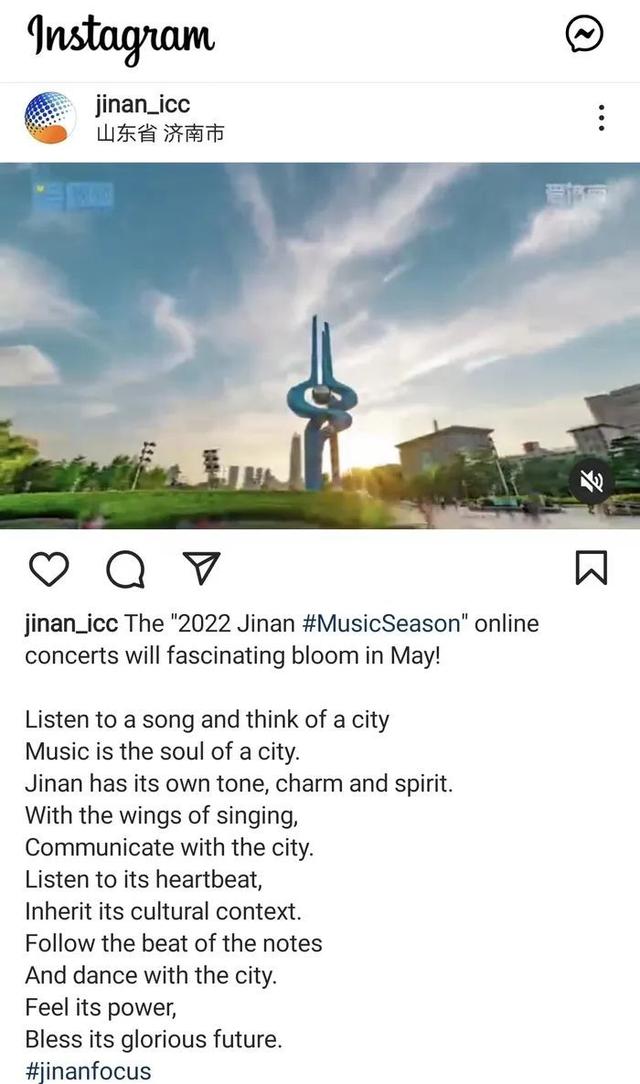Open the #jinanfocus hashtag
Image resolution: width=640 pixels, height=1084 pixels.
88,1071
